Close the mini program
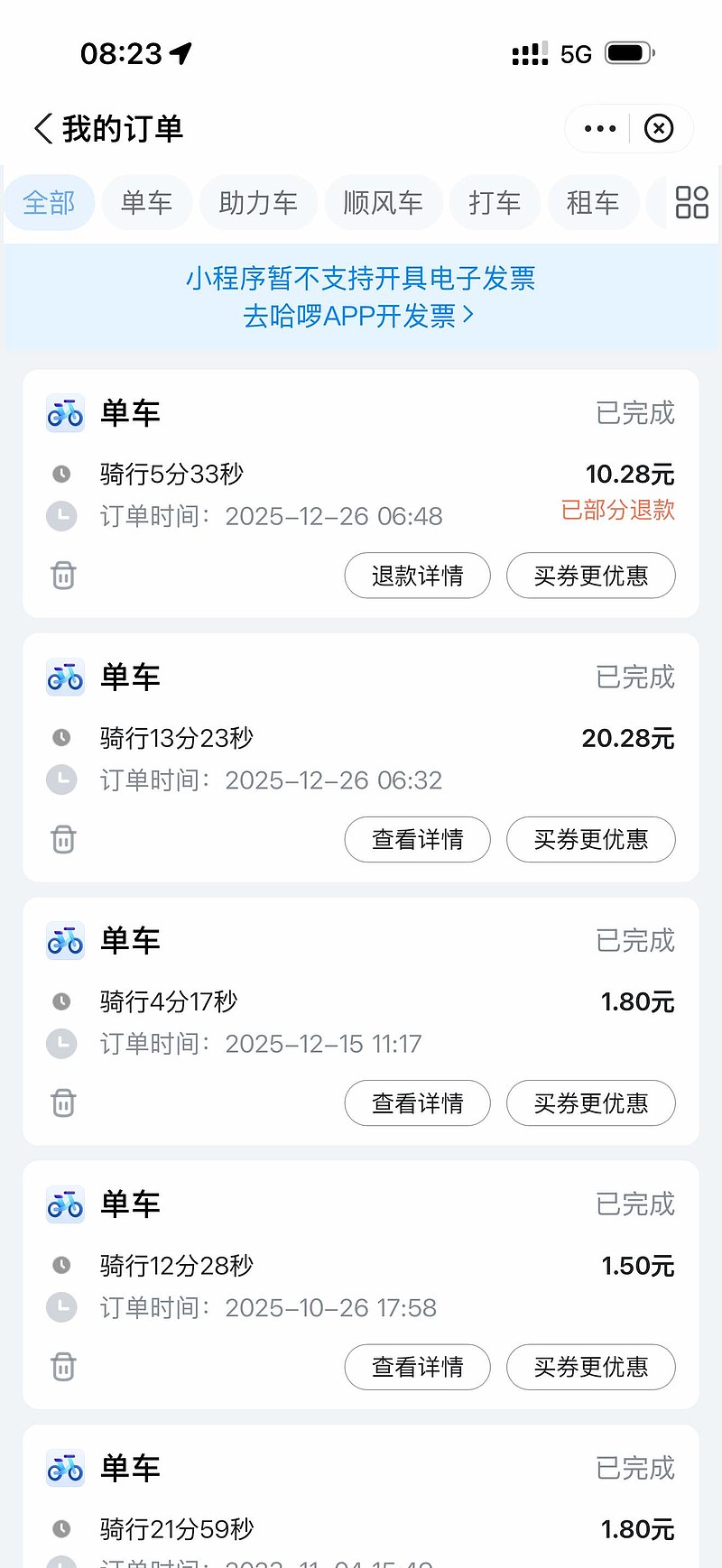Viewport: 722px width, 1568px height. click(659, 129)
